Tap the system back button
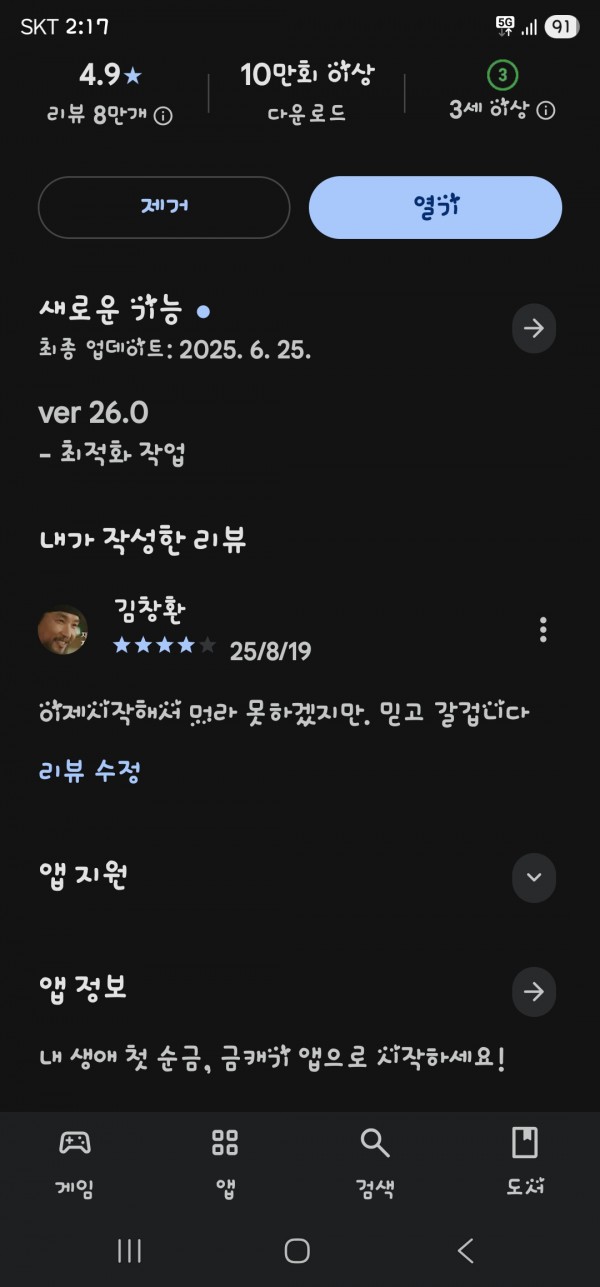Screen dimensions: 600x1287 [x=465, y=1250]
